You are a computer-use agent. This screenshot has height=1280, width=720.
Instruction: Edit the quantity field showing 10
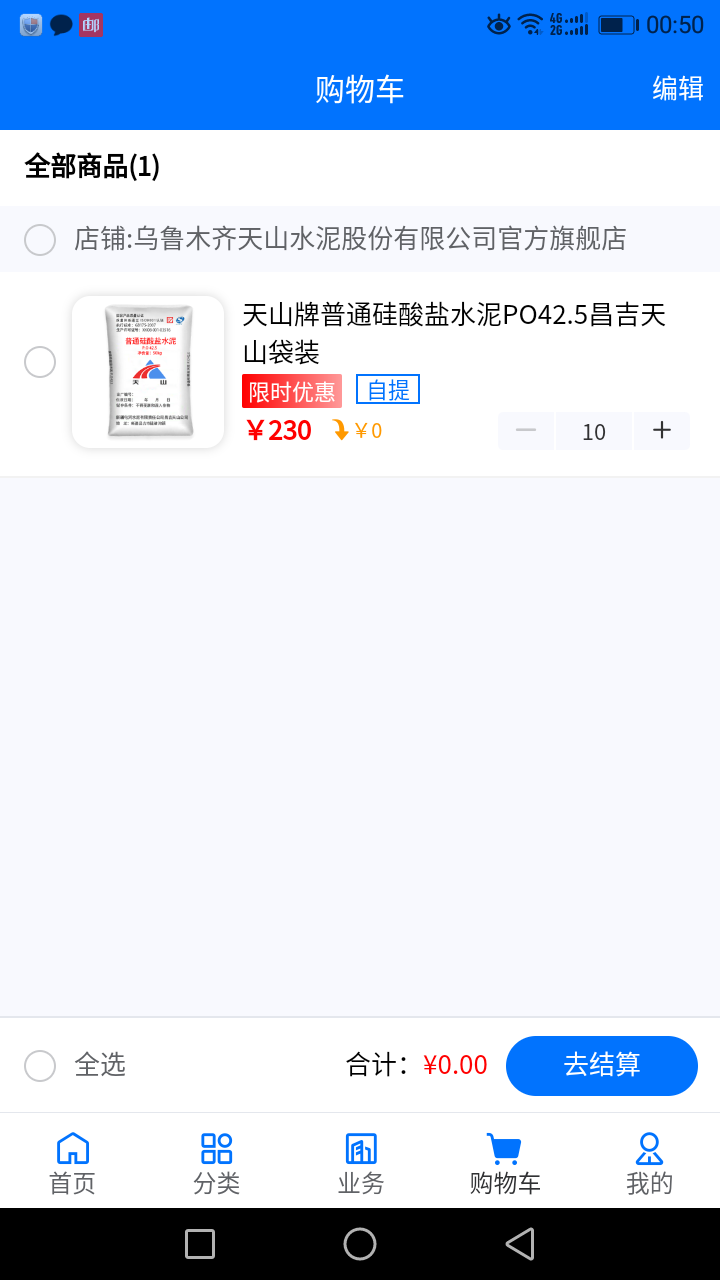pos(594,432)
